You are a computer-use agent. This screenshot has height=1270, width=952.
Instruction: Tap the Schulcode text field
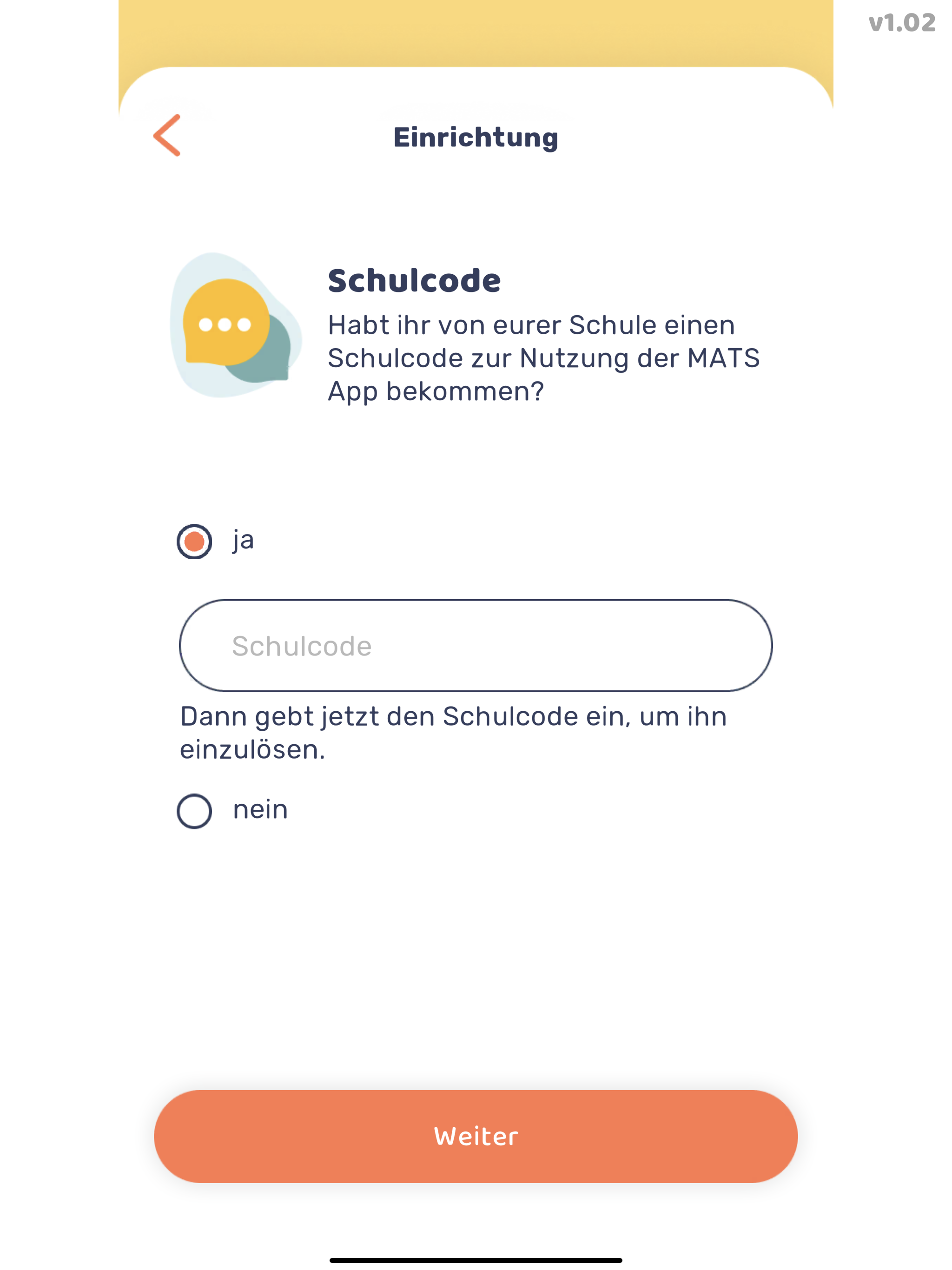pos(476,645)
